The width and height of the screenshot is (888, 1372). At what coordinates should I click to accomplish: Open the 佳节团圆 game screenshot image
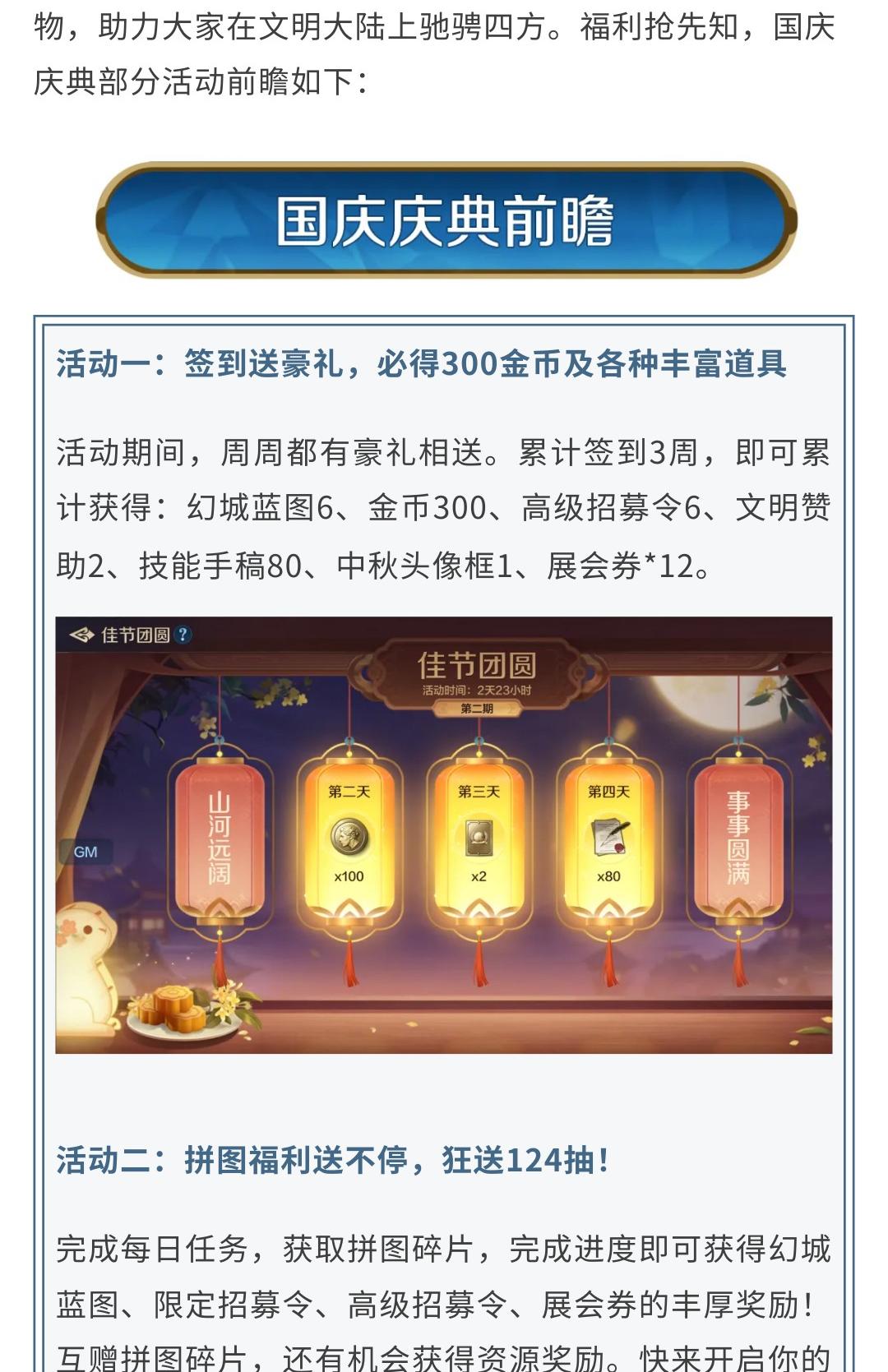click(x=444, y=834)
